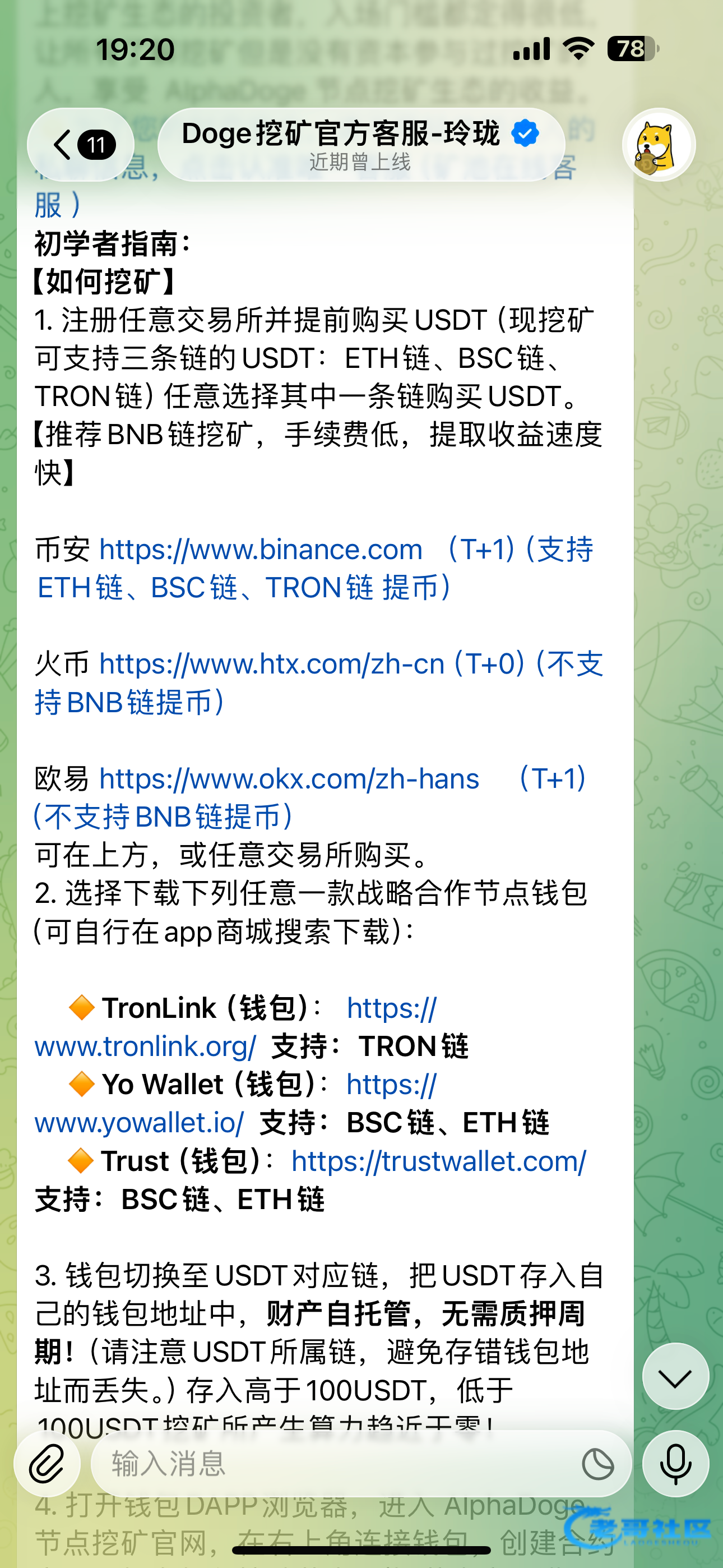This screenshot has height=1568, width=723.
Task: Open the binance.com link
Action: tap(261, 550)
